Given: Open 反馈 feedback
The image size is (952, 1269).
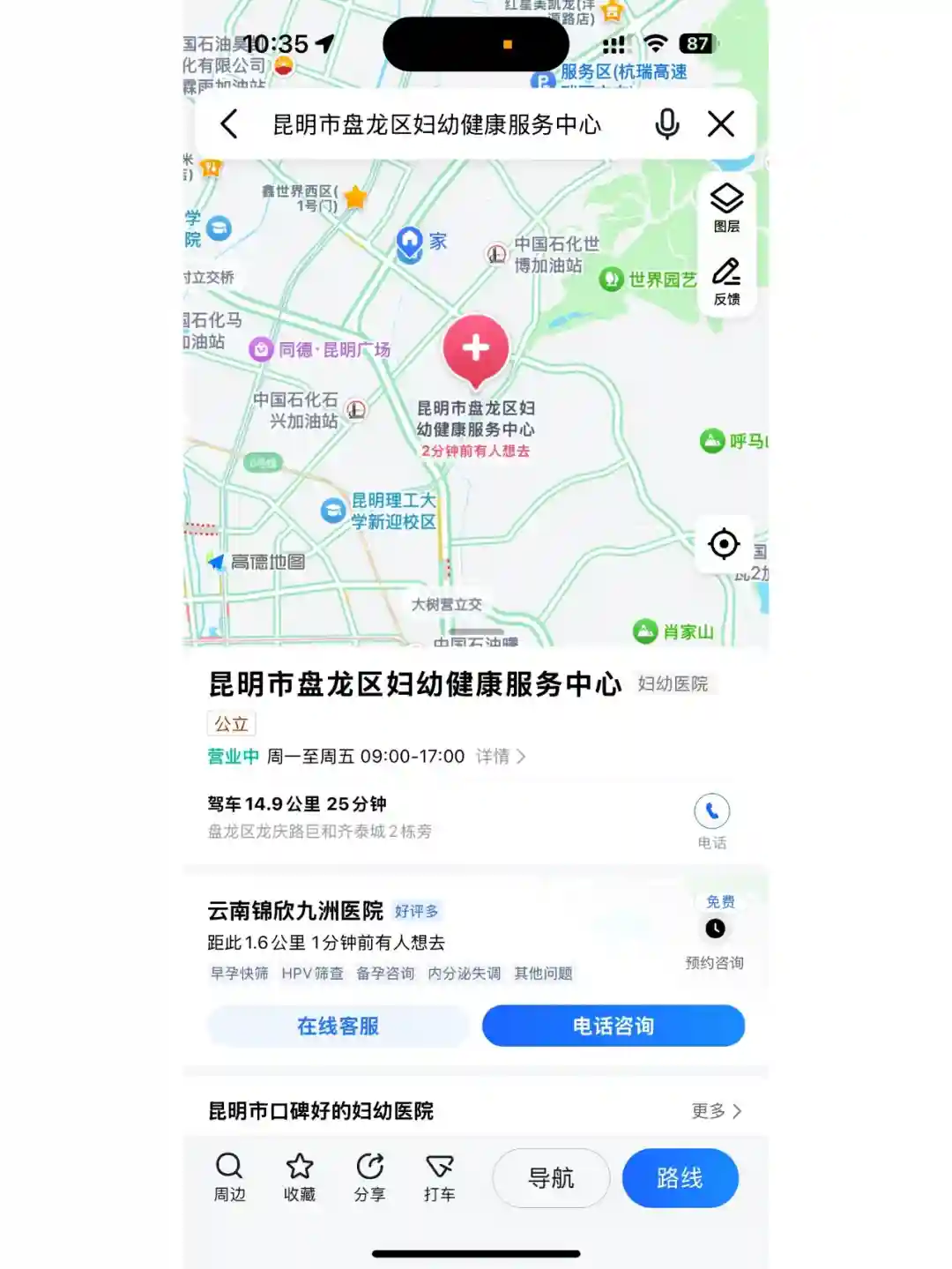Looking at the screenshot, I should [x=726, y=280].
